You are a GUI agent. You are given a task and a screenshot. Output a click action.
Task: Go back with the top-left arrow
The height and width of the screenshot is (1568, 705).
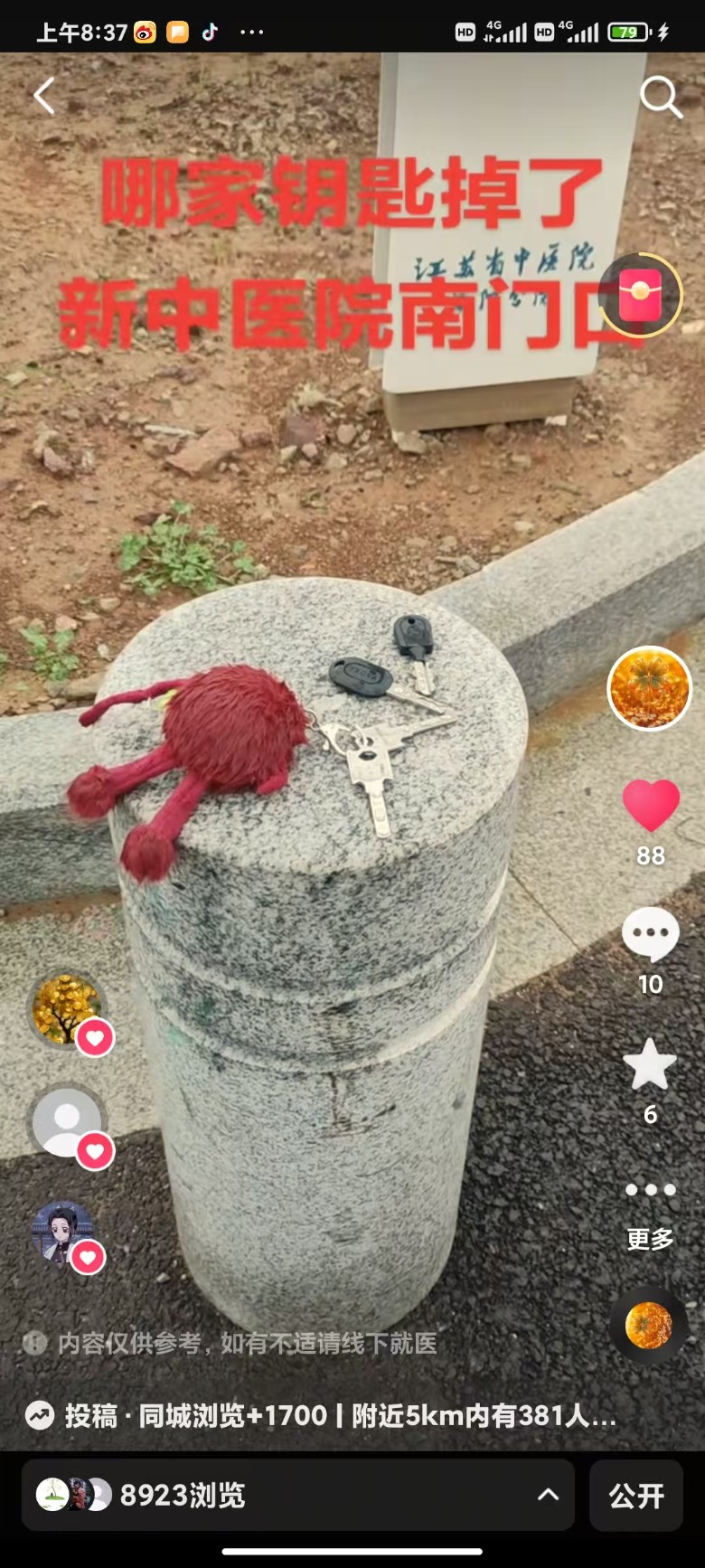pos(44,96)
